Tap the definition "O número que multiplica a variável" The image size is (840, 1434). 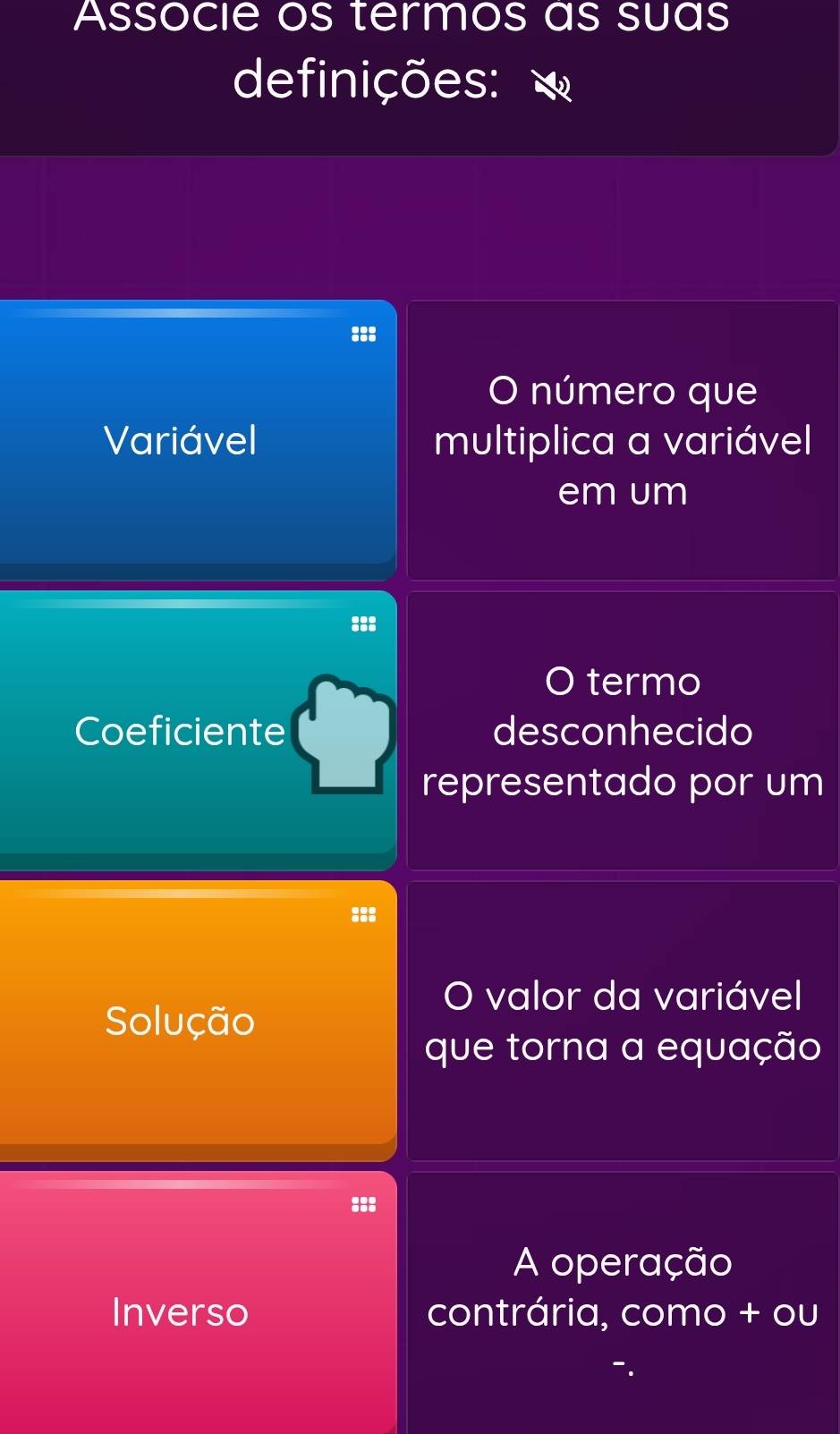[623, 440]
